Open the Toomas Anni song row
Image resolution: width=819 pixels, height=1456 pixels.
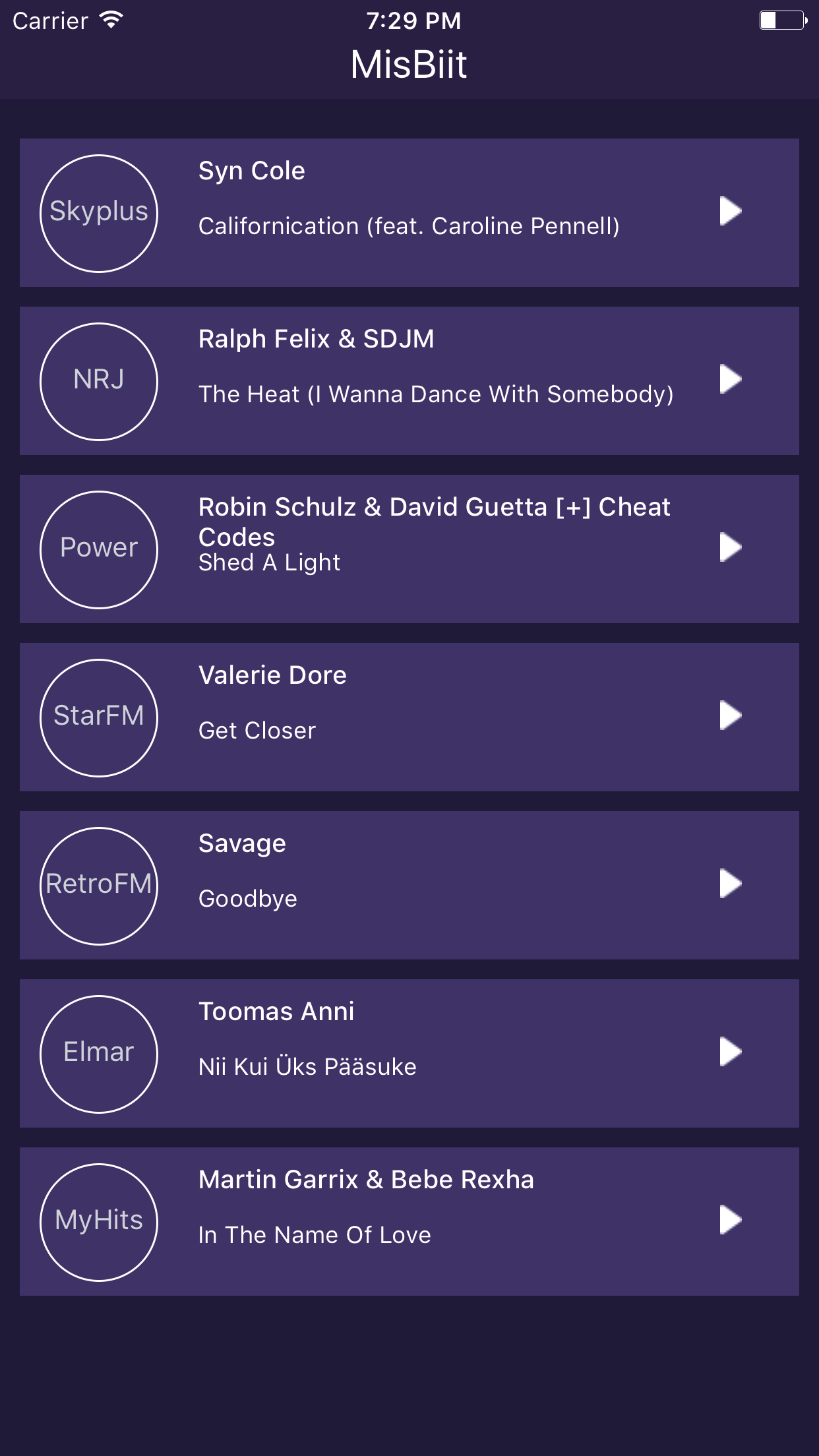pyautogui.click(x=409, y=1053)
